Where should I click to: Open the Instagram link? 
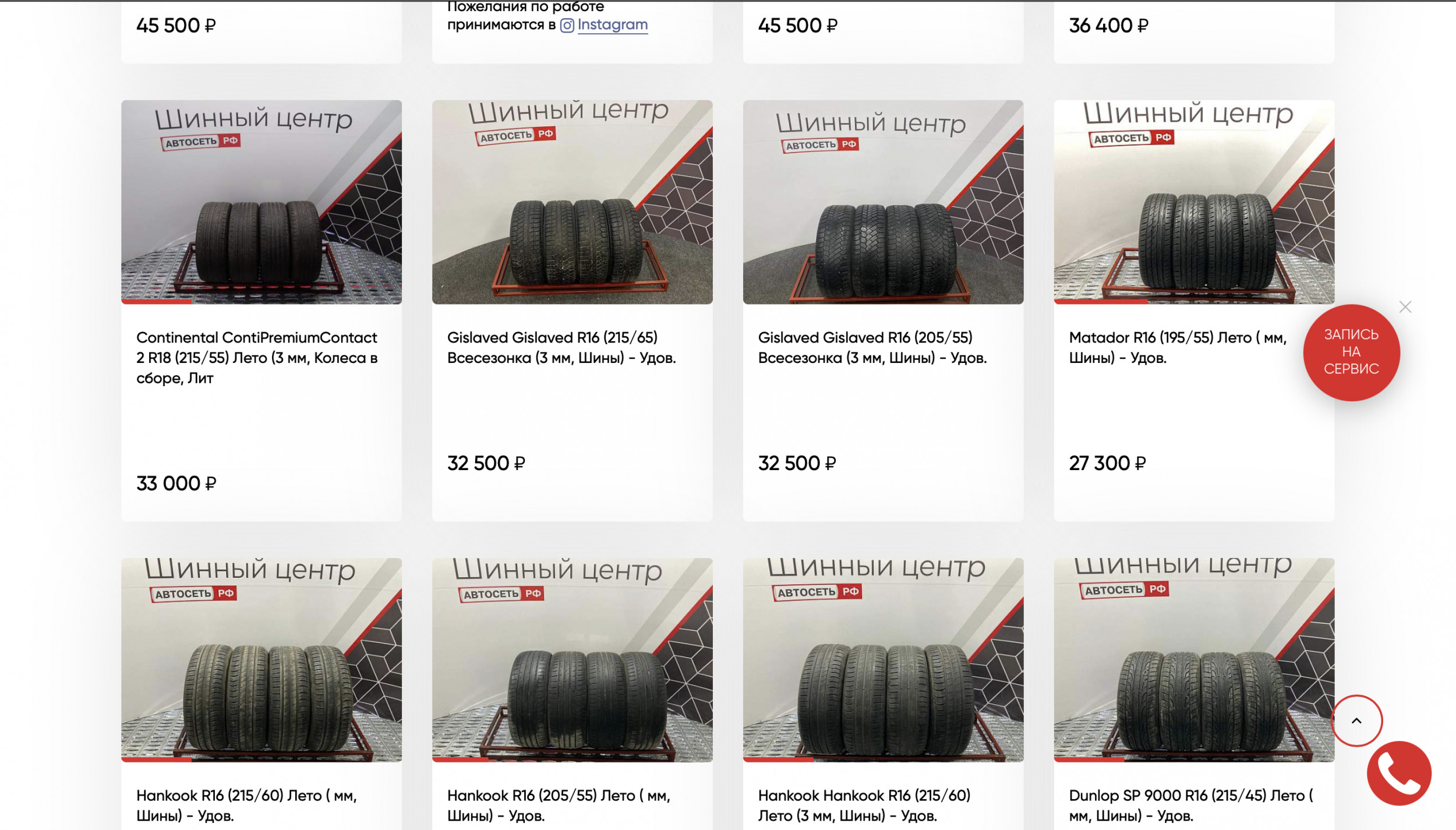click(612, 24)
